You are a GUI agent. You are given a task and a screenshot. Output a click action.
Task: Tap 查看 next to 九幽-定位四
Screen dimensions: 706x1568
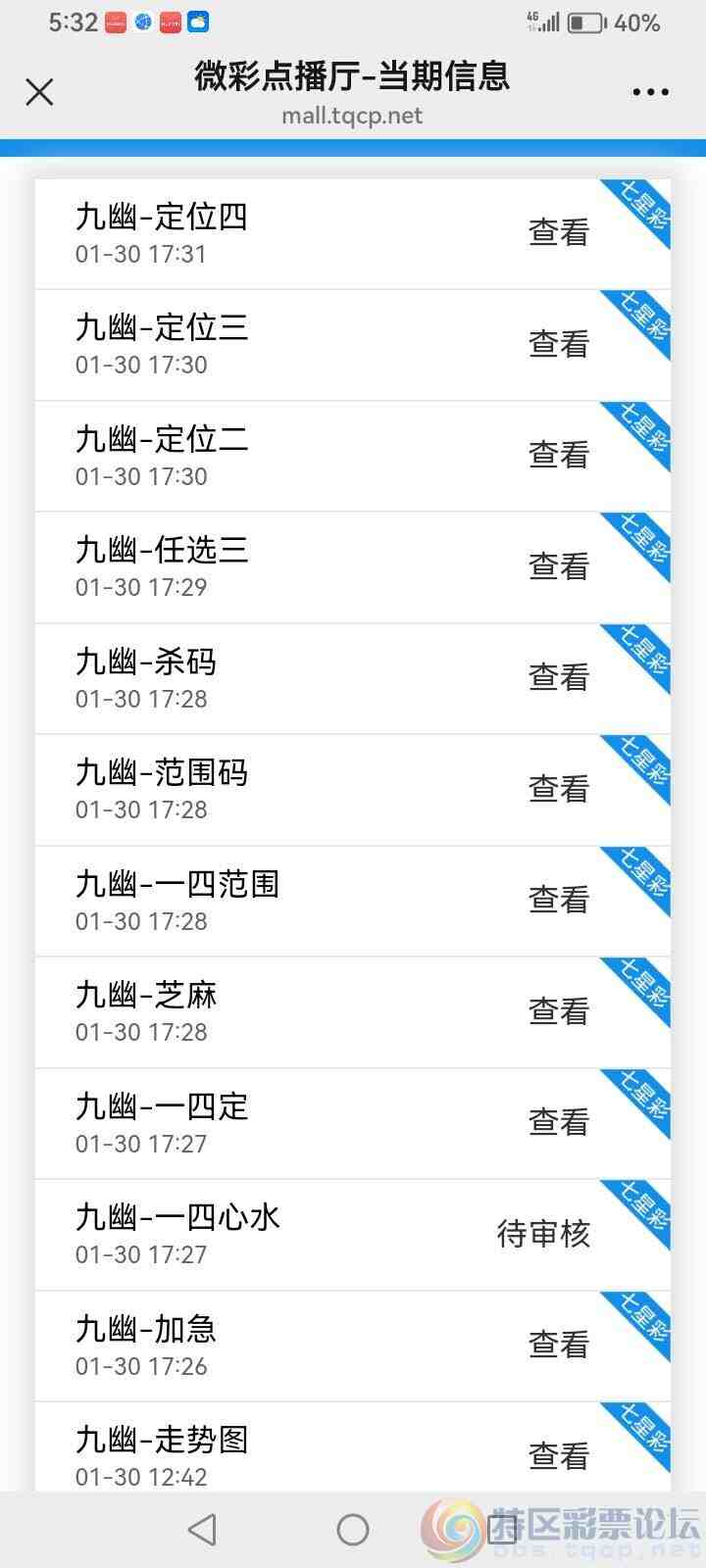point(557,231)
